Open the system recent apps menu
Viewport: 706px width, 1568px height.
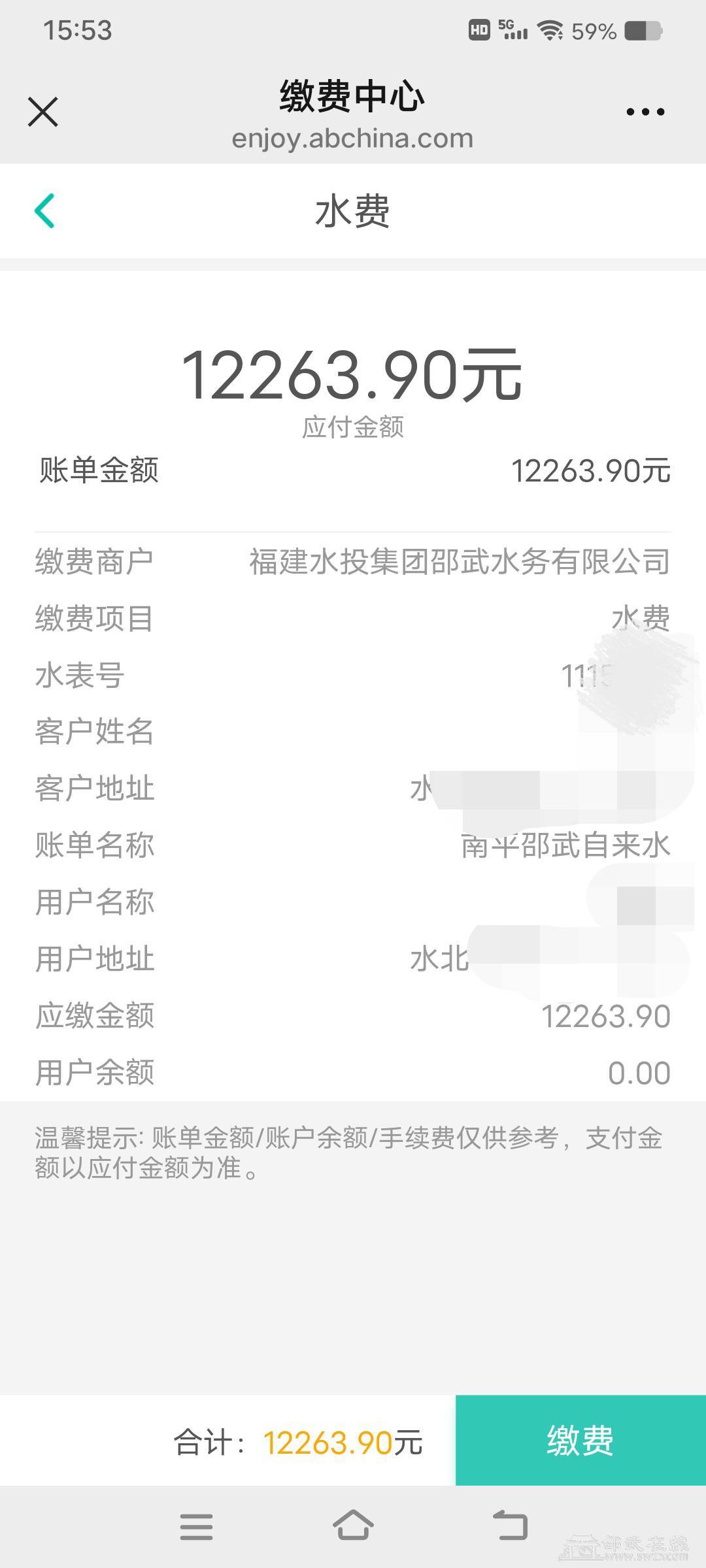196,1526
